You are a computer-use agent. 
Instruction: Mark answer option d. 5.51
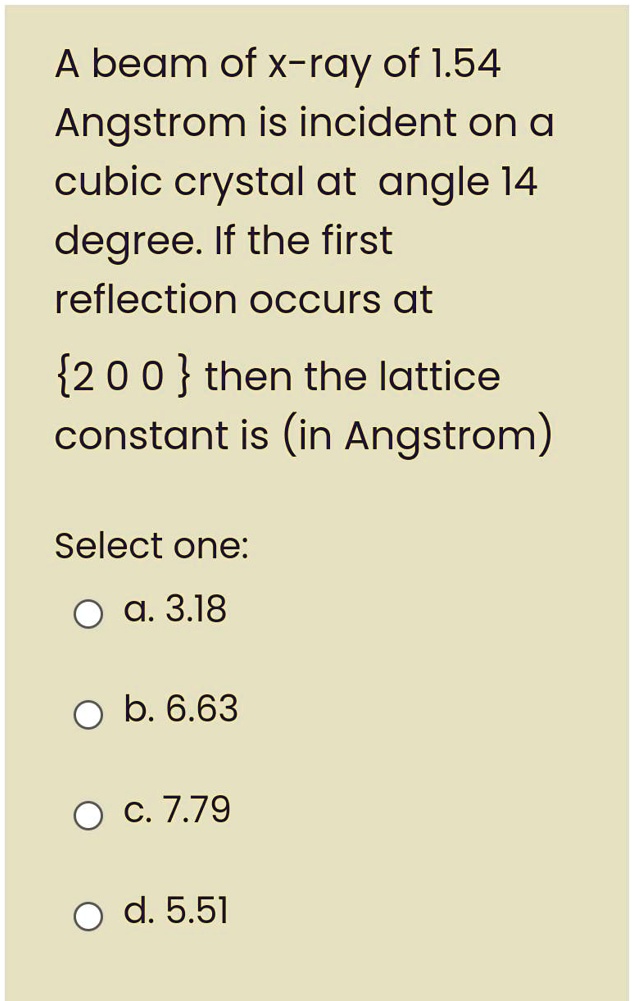tap(88, 916)
